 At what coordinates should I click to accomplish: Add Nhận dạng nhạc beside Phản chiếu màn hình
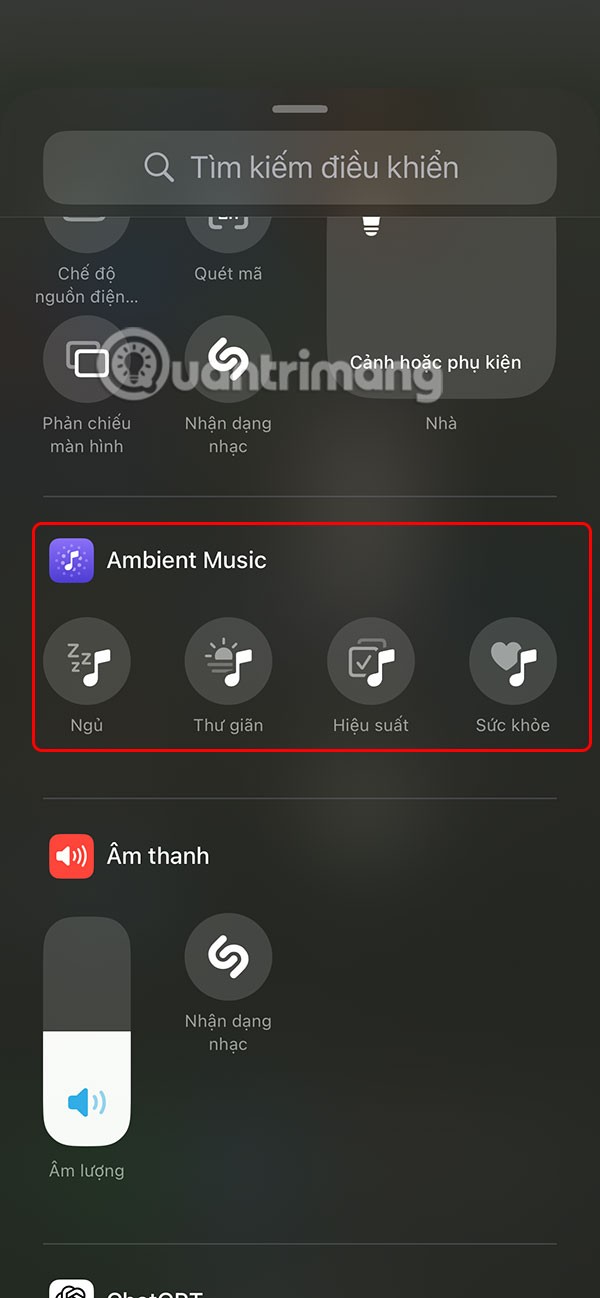click(229, 361)
